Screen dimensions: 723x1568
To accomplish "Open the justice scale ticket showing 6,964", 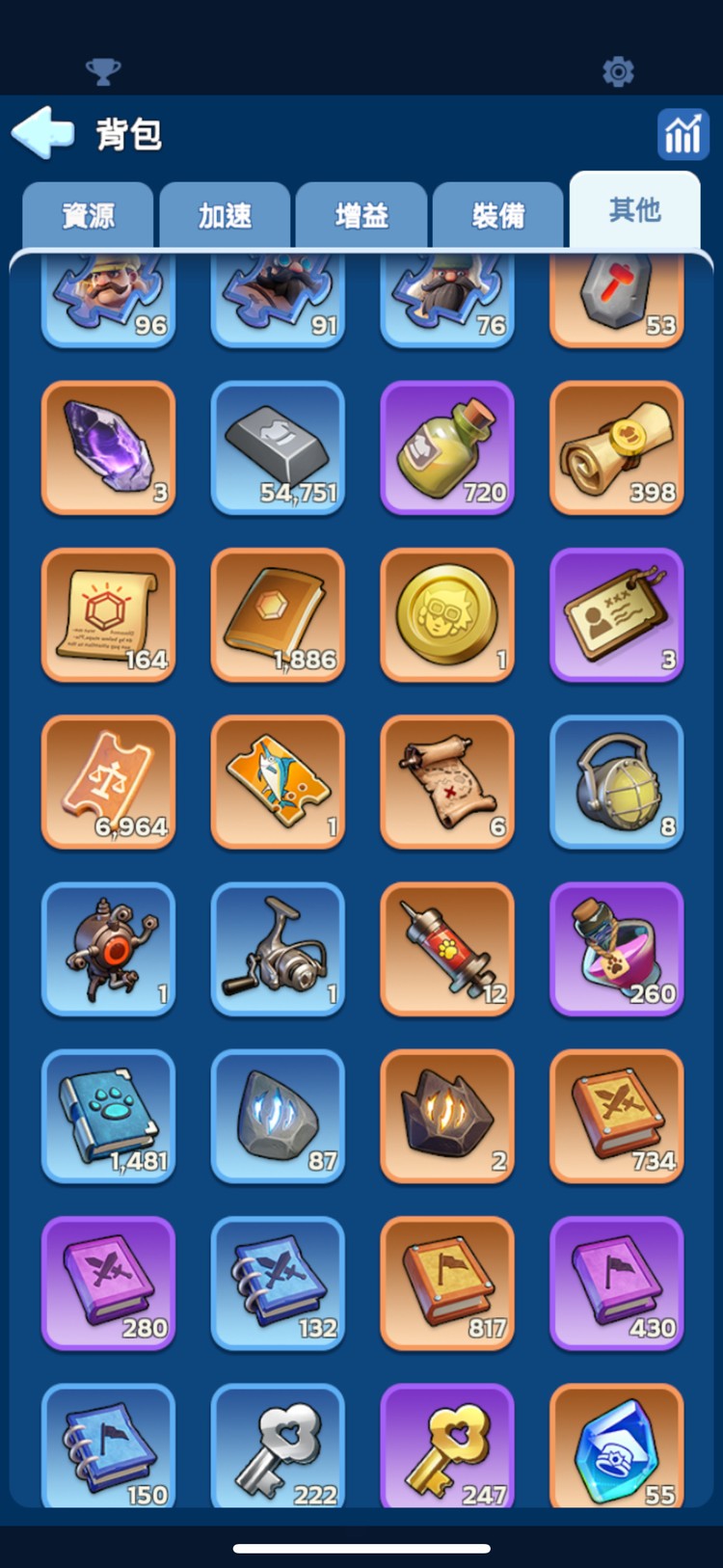I will 108,781.
